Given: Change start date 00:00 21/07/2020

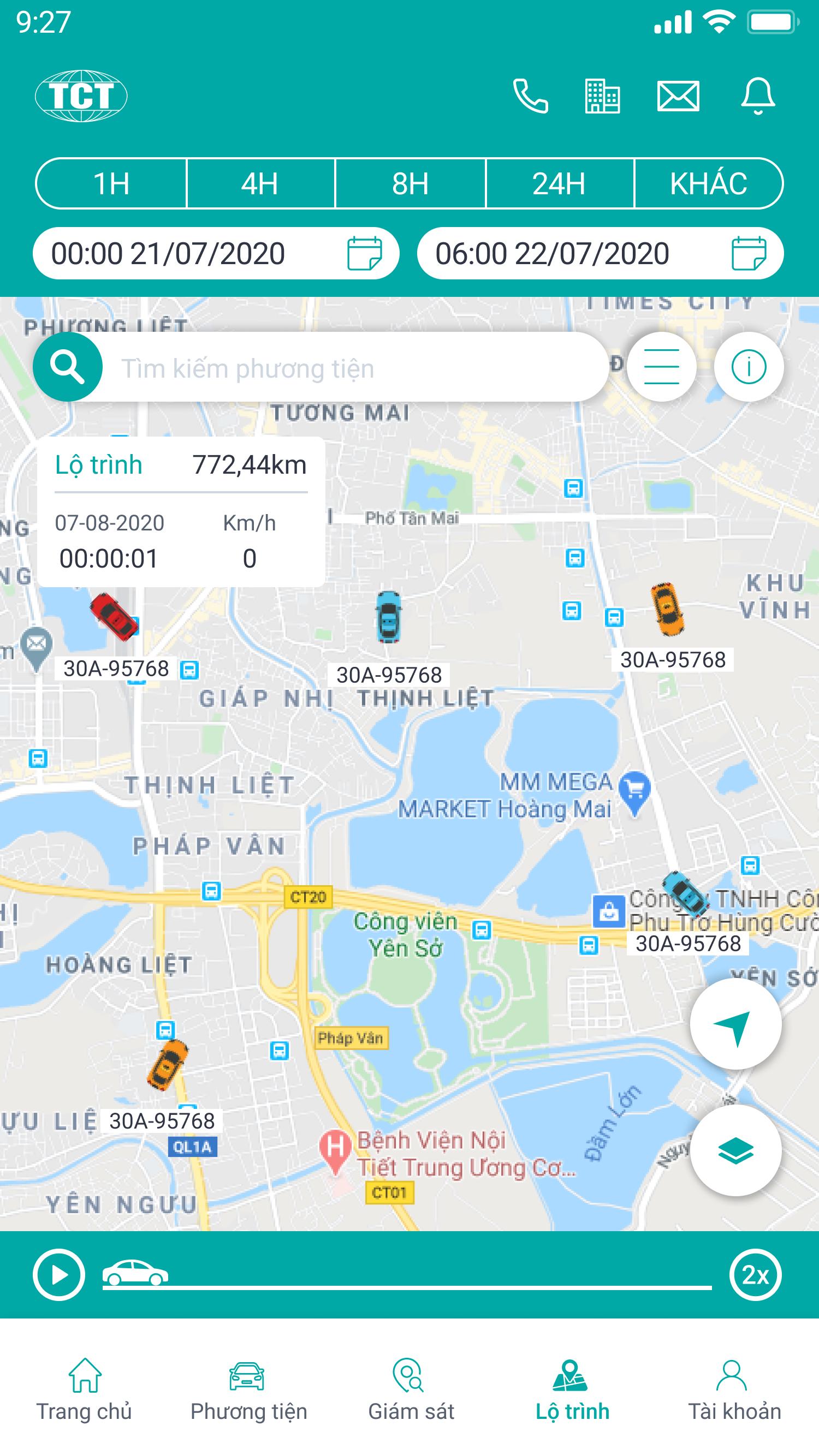Looking at the screenshot, I should (x=216, y=253).
